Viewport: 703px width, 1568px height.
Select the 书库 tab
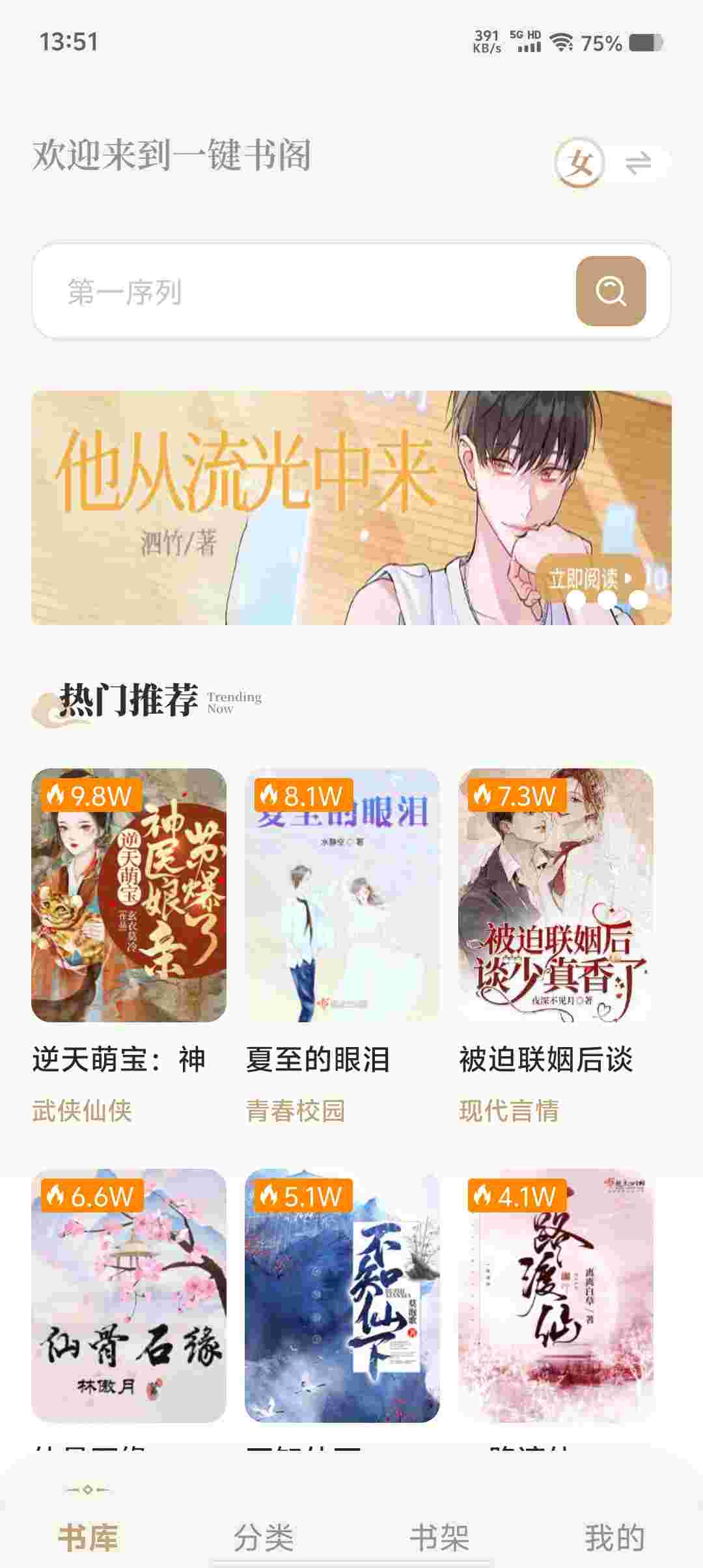88,1538
